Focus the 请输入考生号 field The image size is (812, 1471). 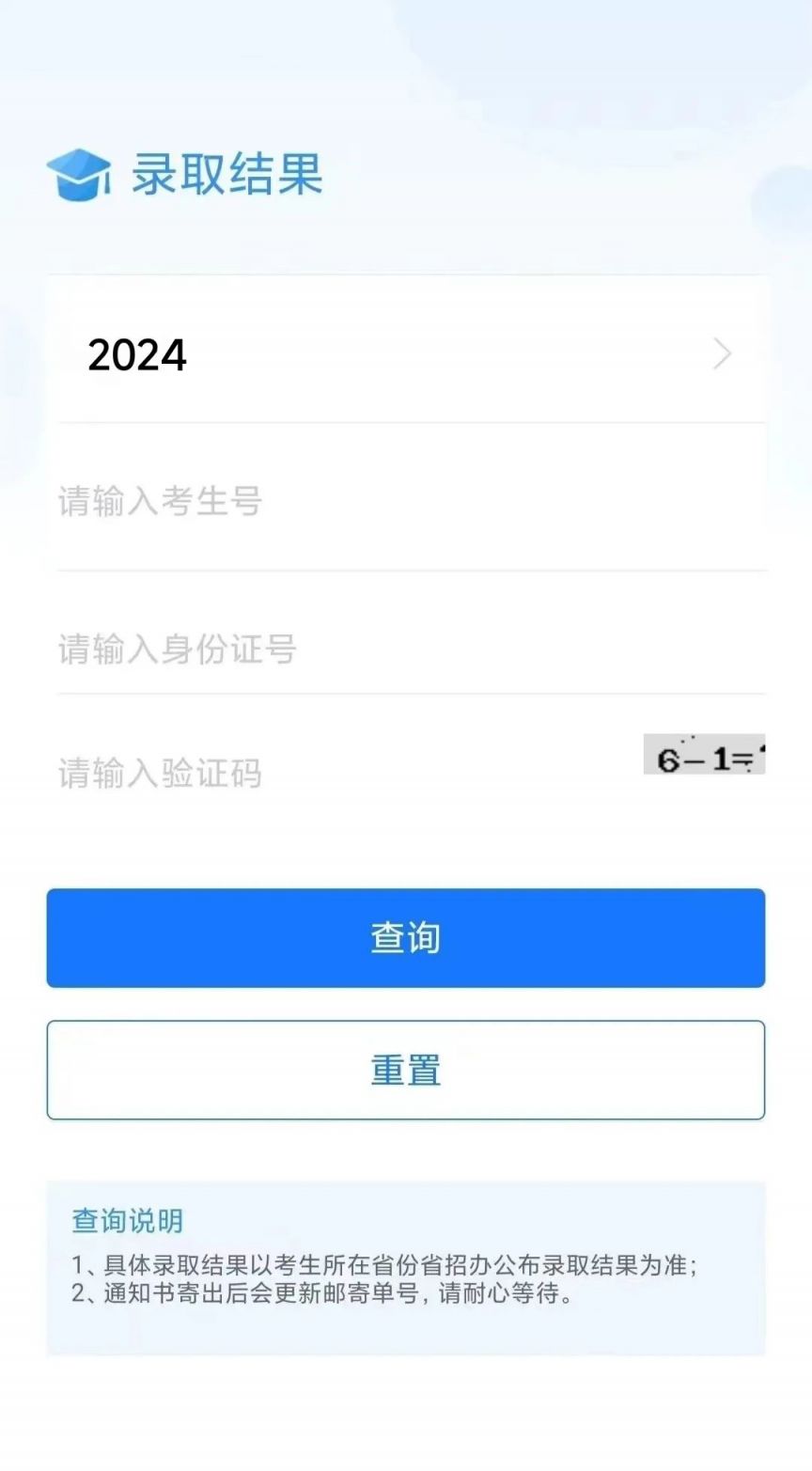pos(412,501)
